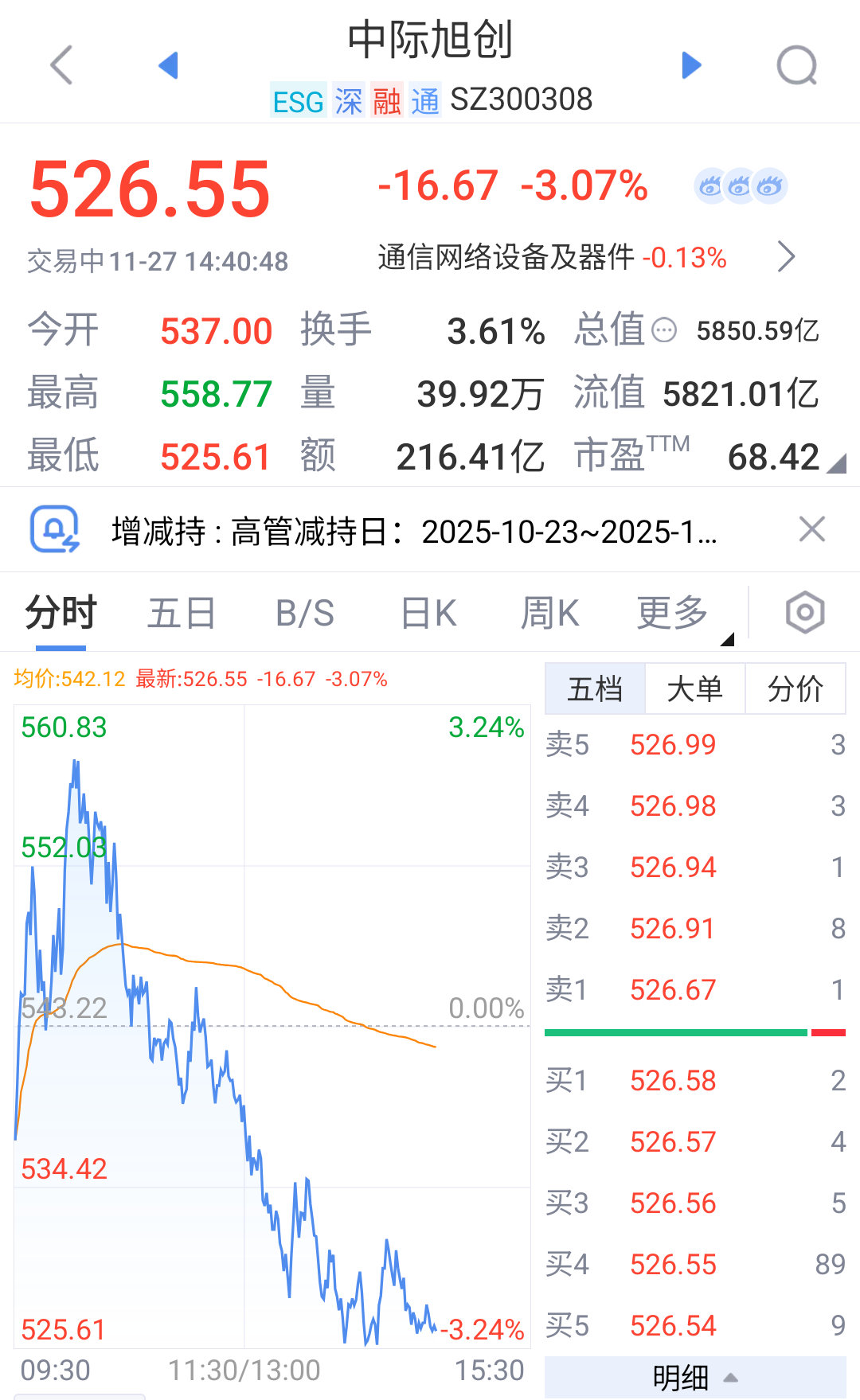Toggle the 融 margin trading badge

pos(385,99)
